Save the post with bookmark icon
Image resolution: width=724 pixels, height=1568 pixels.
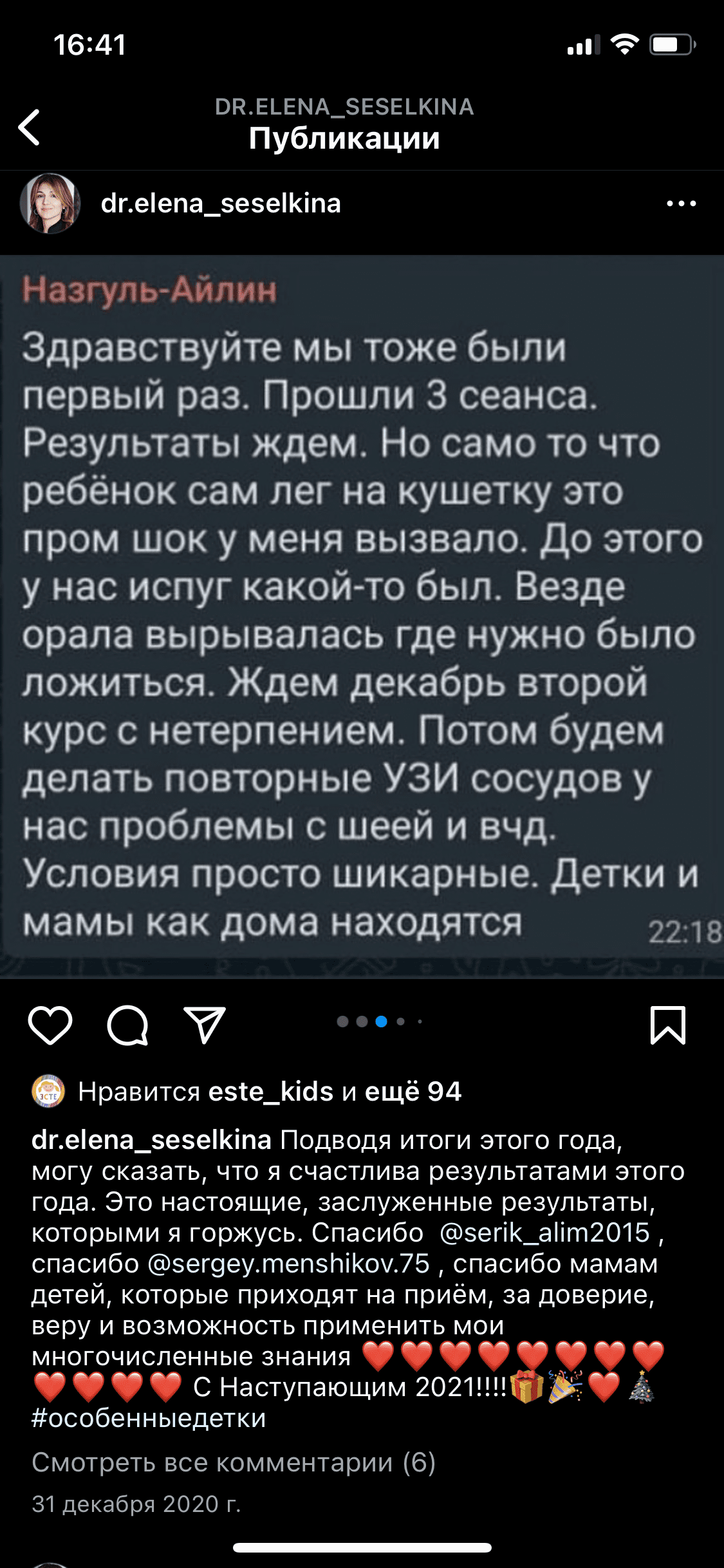(x=668, y=1025)
